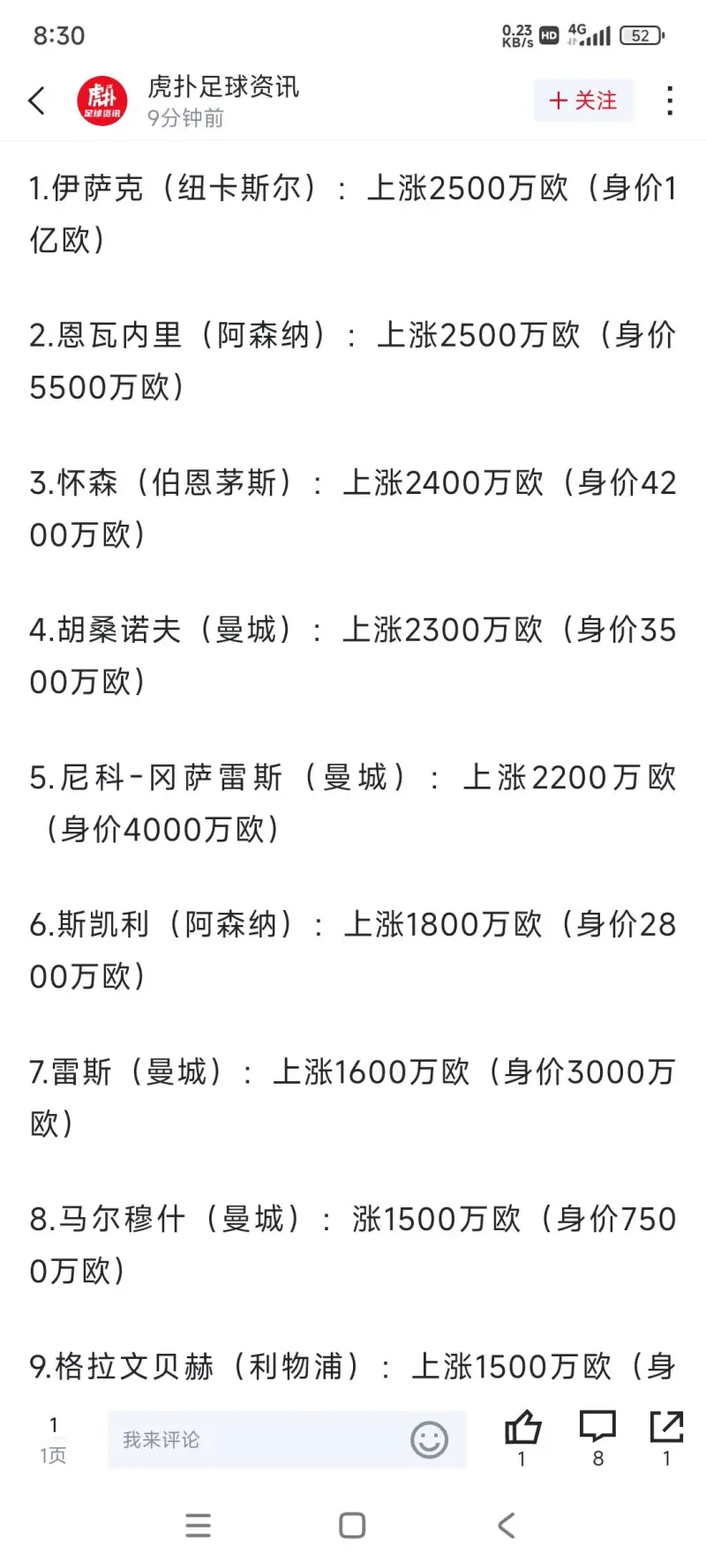Open 虎扑足球资讯 profile avatar
706x1568 pixels.
102,101
